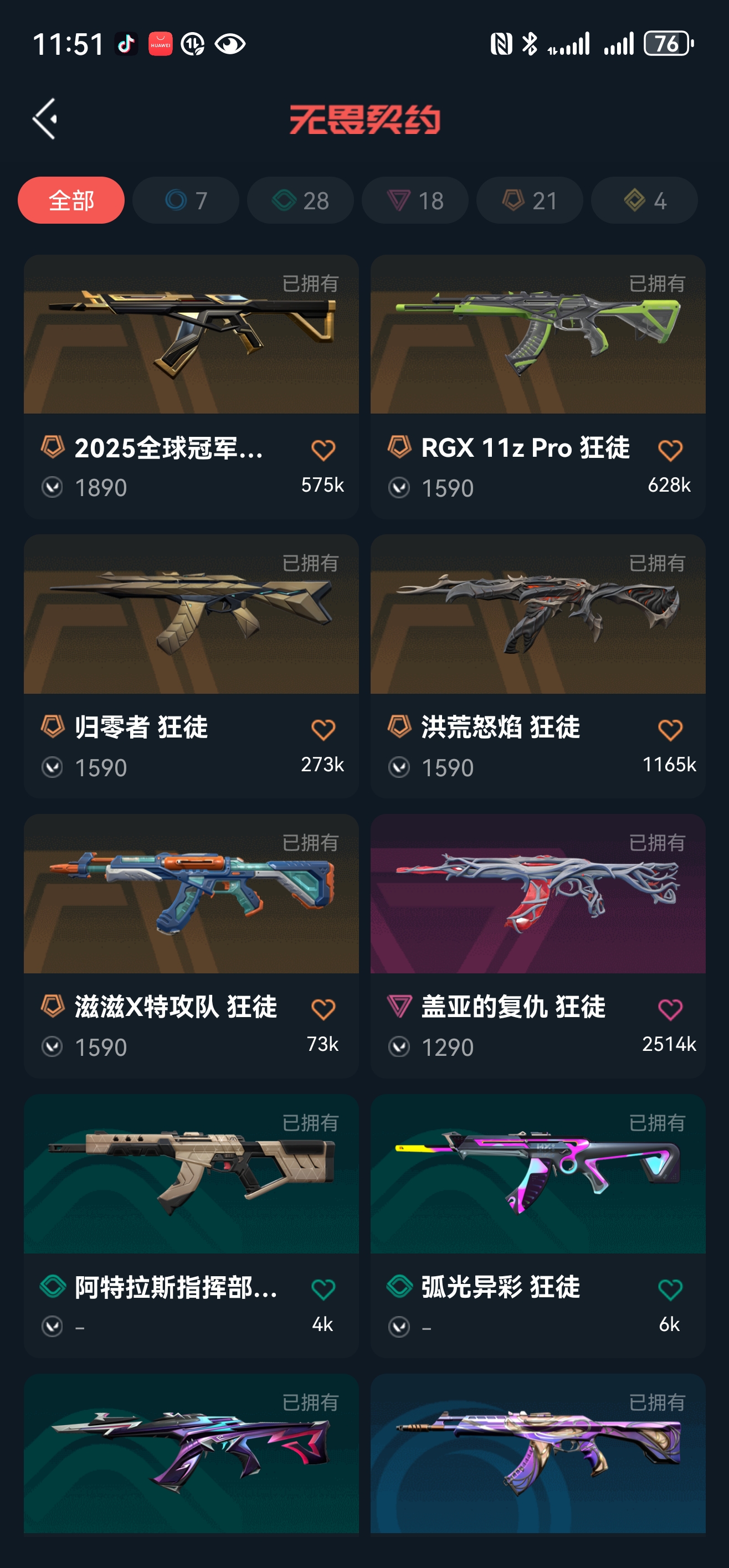Screen dimensions: 729x1568
Task: Filter by the tier showing 4
Action: coord(644,200)
